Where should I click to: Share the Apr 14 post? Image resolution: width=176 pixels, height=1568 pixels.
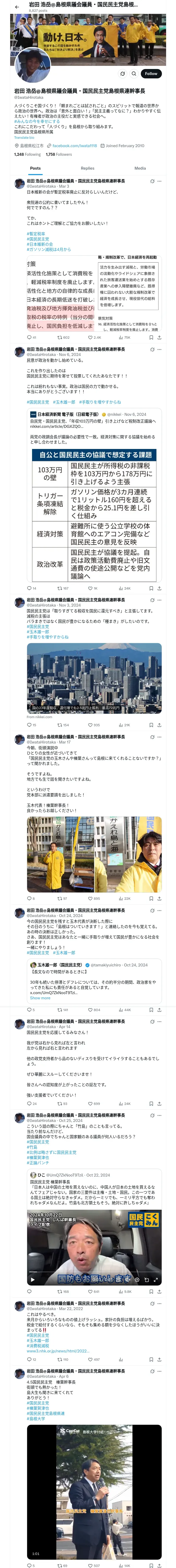pos(159,1104)
